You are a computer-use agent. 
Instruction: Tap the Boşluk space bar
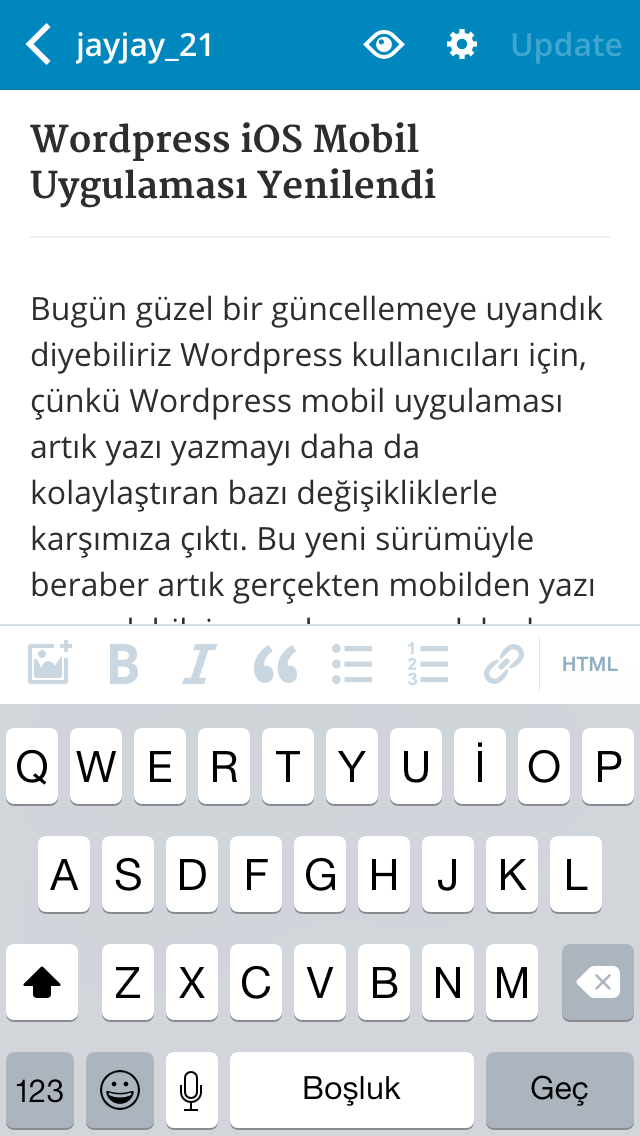tap(352, 1090)
